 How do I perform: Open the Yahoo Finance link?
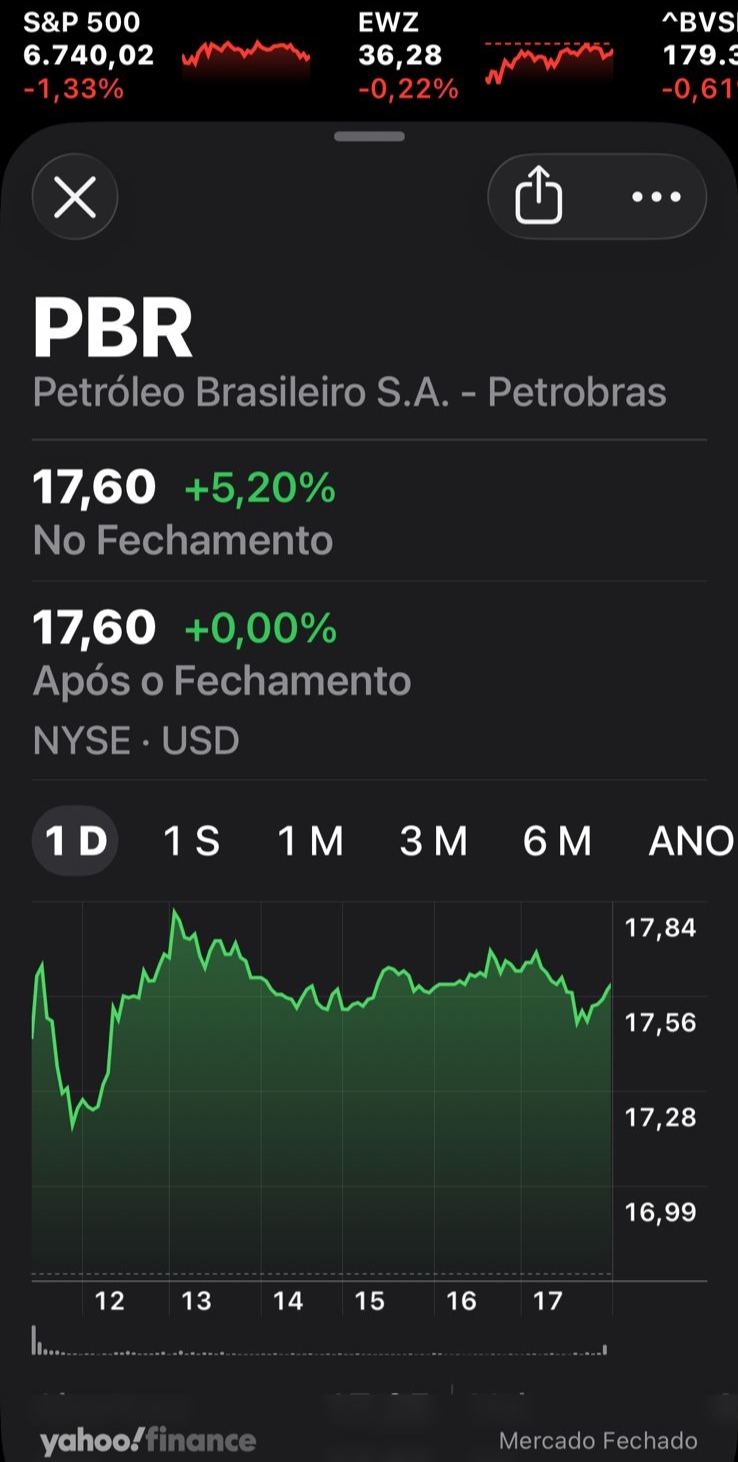point(148,1440)
